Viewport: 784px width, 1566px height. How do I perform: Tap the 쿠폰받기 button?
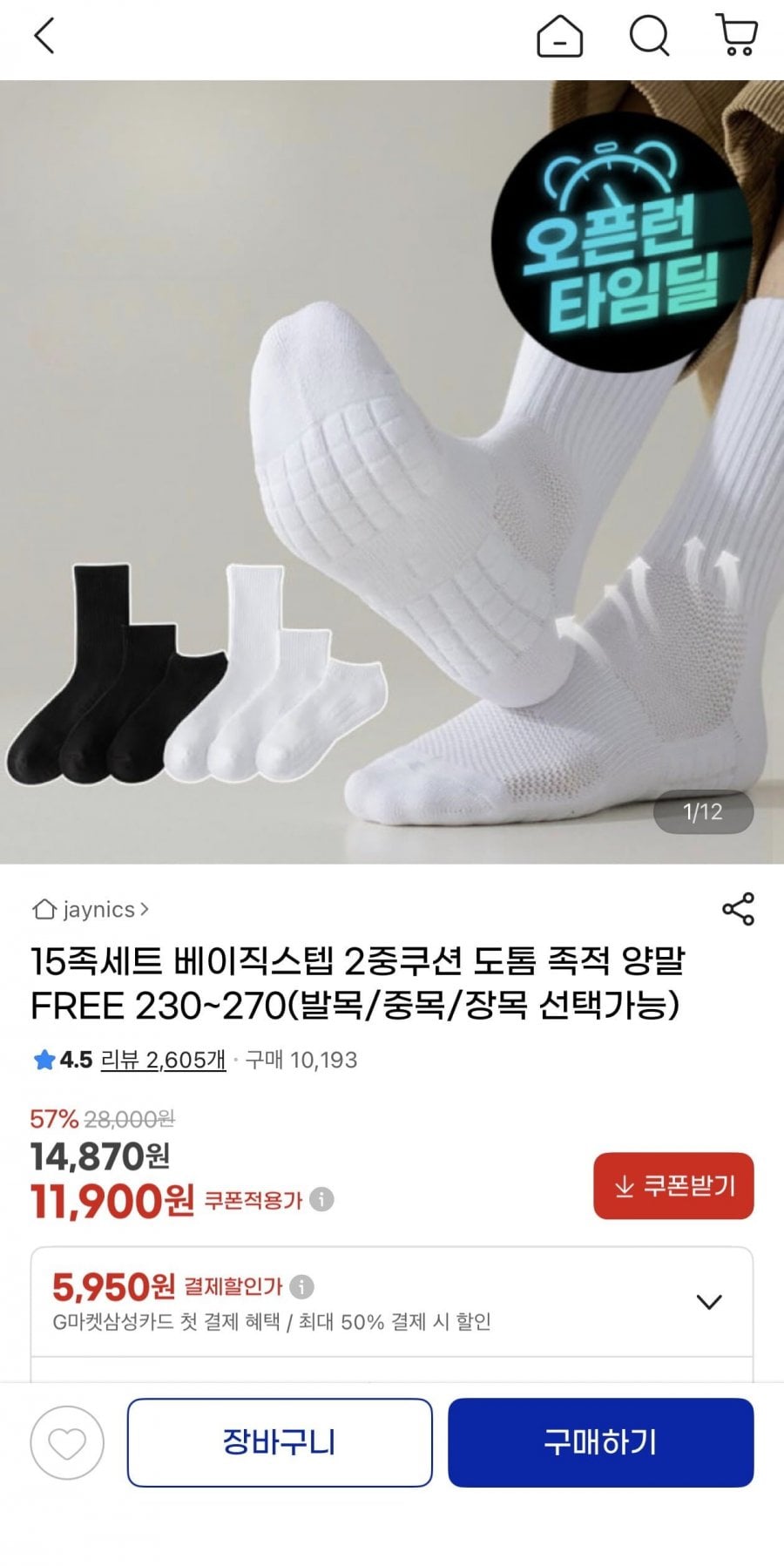[673, 1186]
